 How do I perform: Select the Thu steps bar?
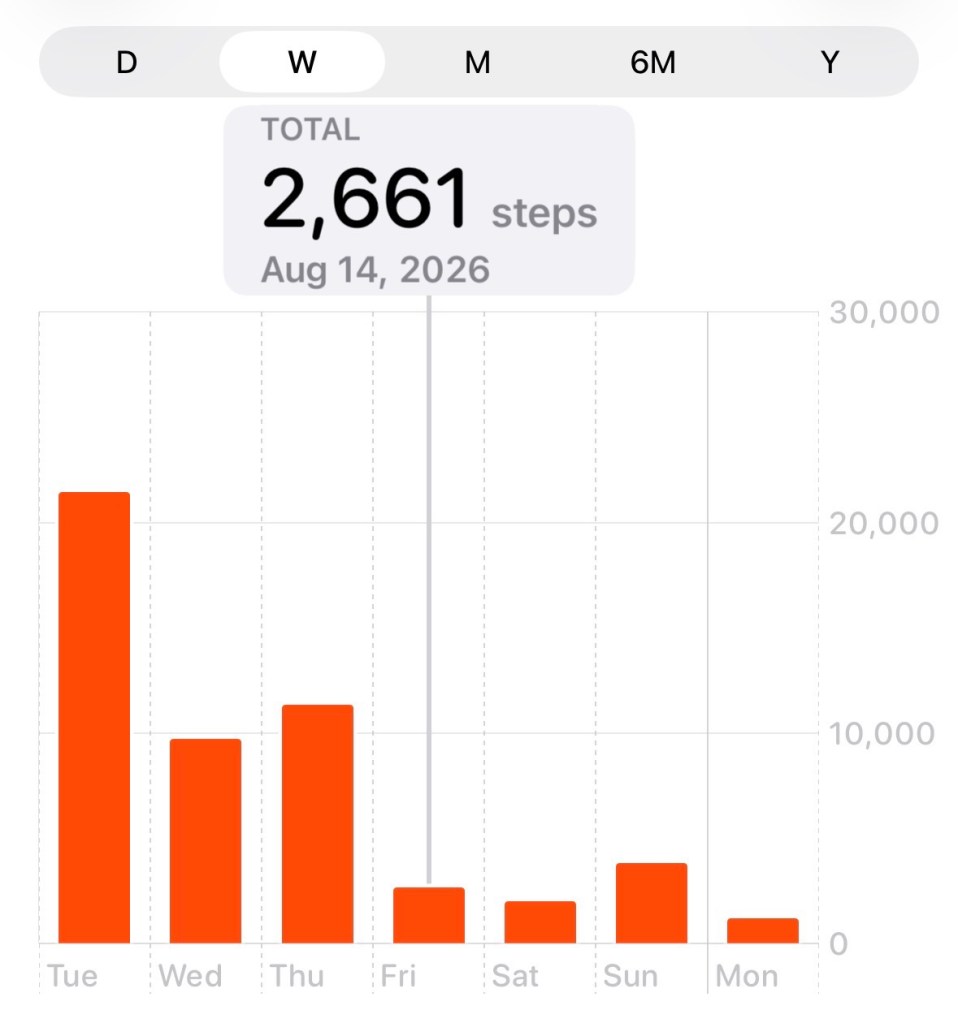(318, 824)
